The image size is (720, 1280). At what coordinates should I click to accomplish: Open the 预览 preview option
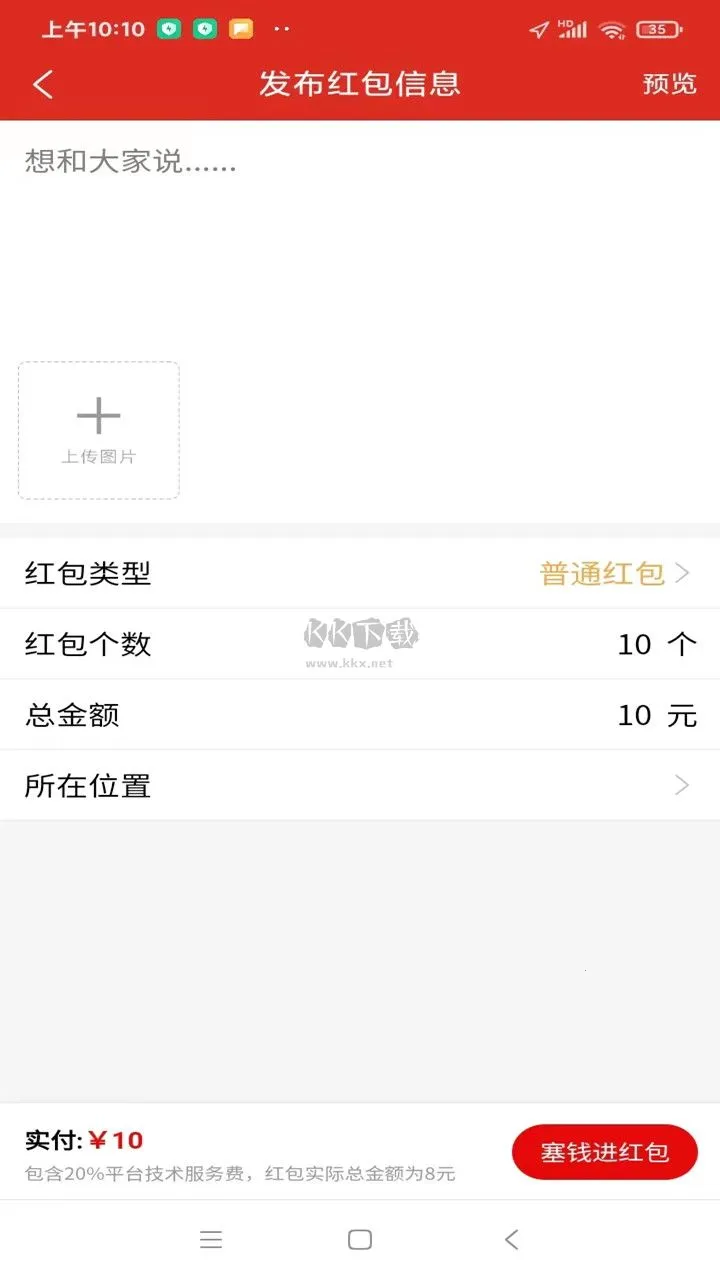pyautogui.click(x=669, y=85)
